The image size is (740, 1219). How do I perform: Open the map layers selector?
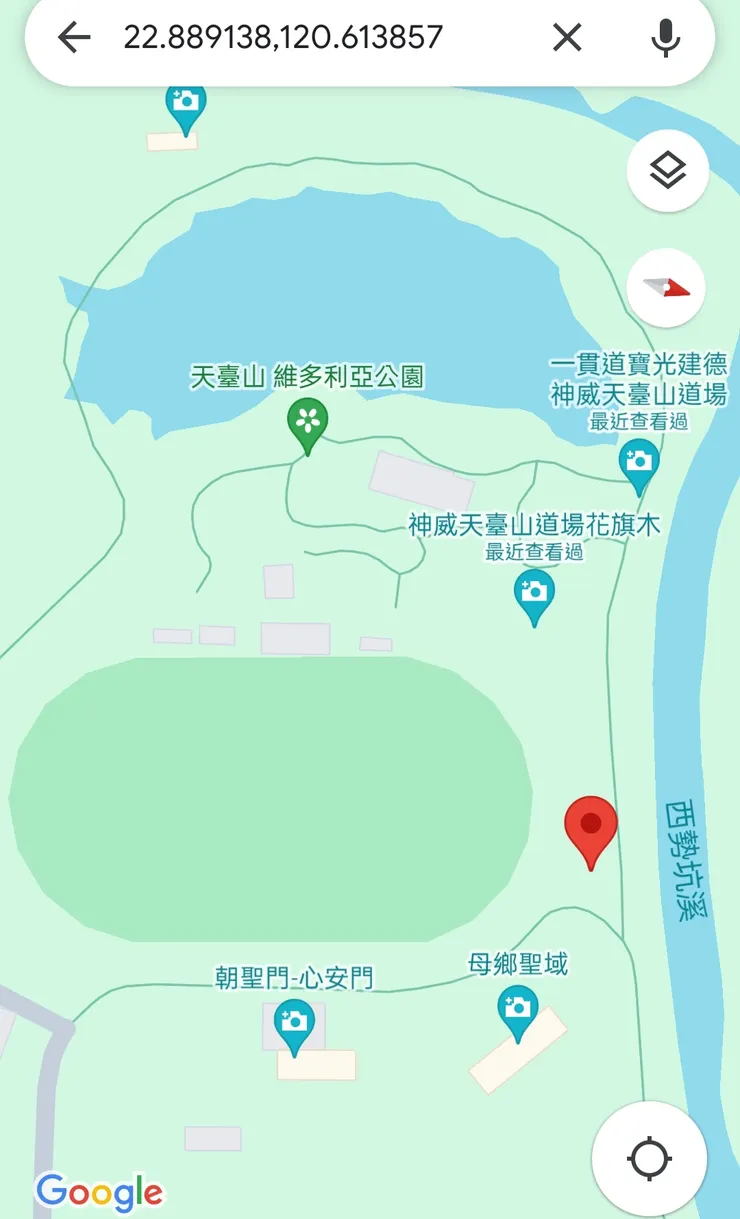(x=666, y=170)
